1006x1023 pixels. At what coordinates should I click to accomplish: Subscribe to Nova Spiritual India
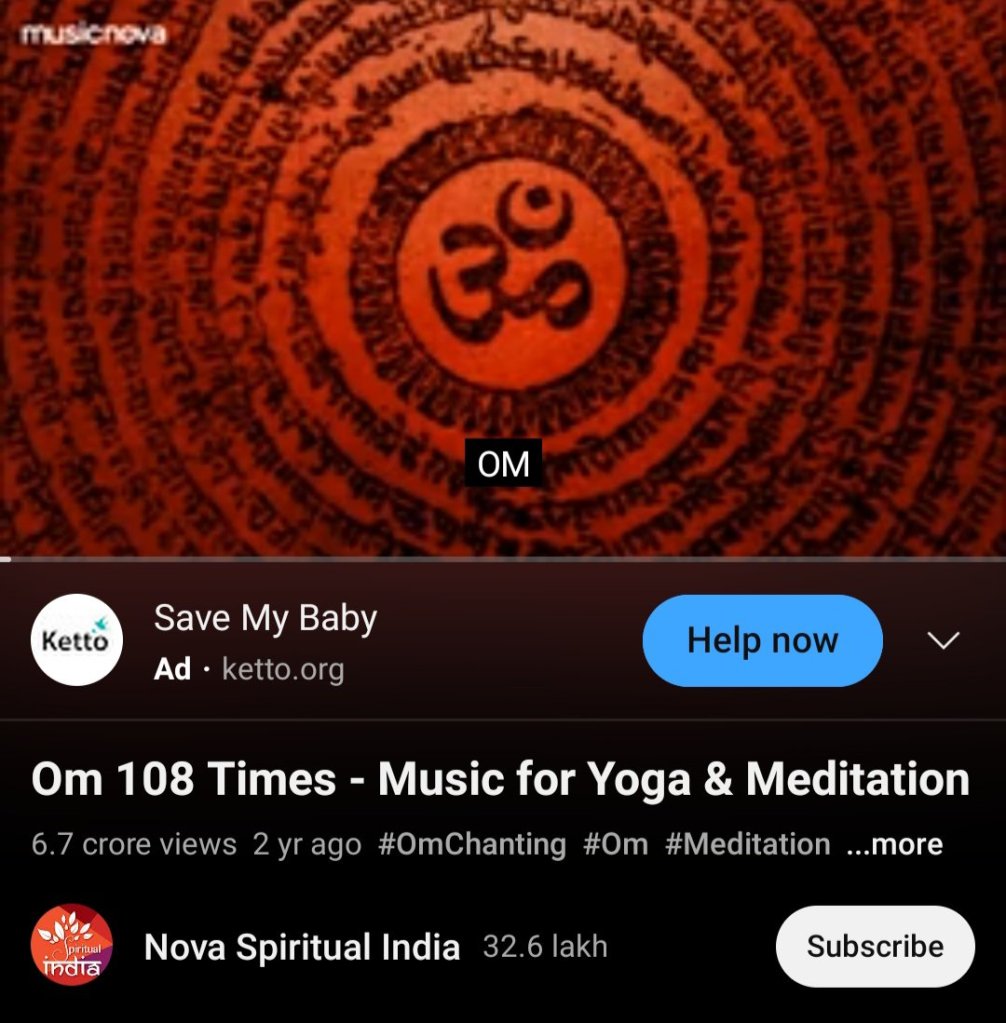pos(874,946)
